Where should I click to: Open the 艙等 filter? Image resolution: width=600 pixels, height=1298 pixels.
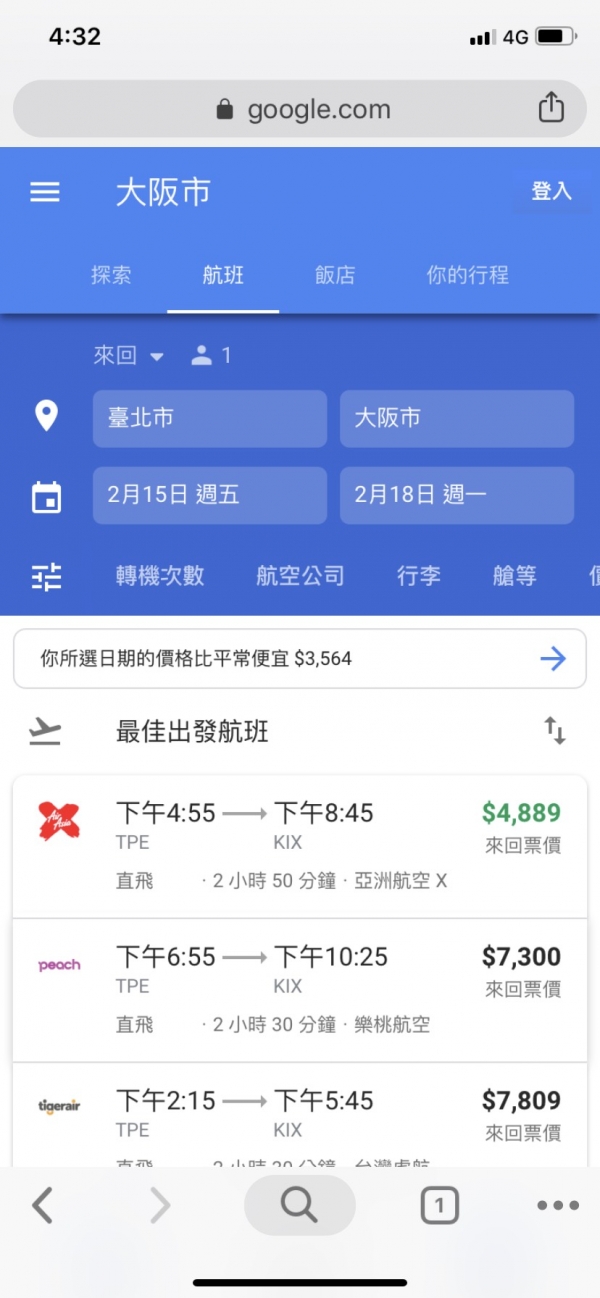(x=515, y=575)
